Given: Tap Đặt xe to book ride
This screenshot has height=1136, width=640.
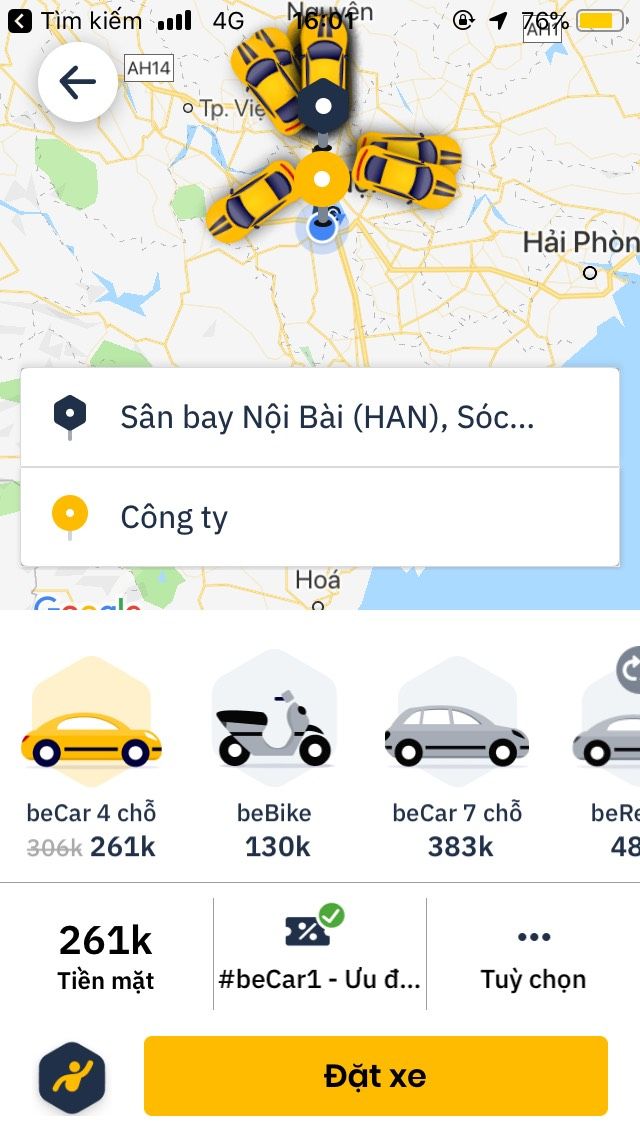Looking at the screenshot, I should point(375,1076).
